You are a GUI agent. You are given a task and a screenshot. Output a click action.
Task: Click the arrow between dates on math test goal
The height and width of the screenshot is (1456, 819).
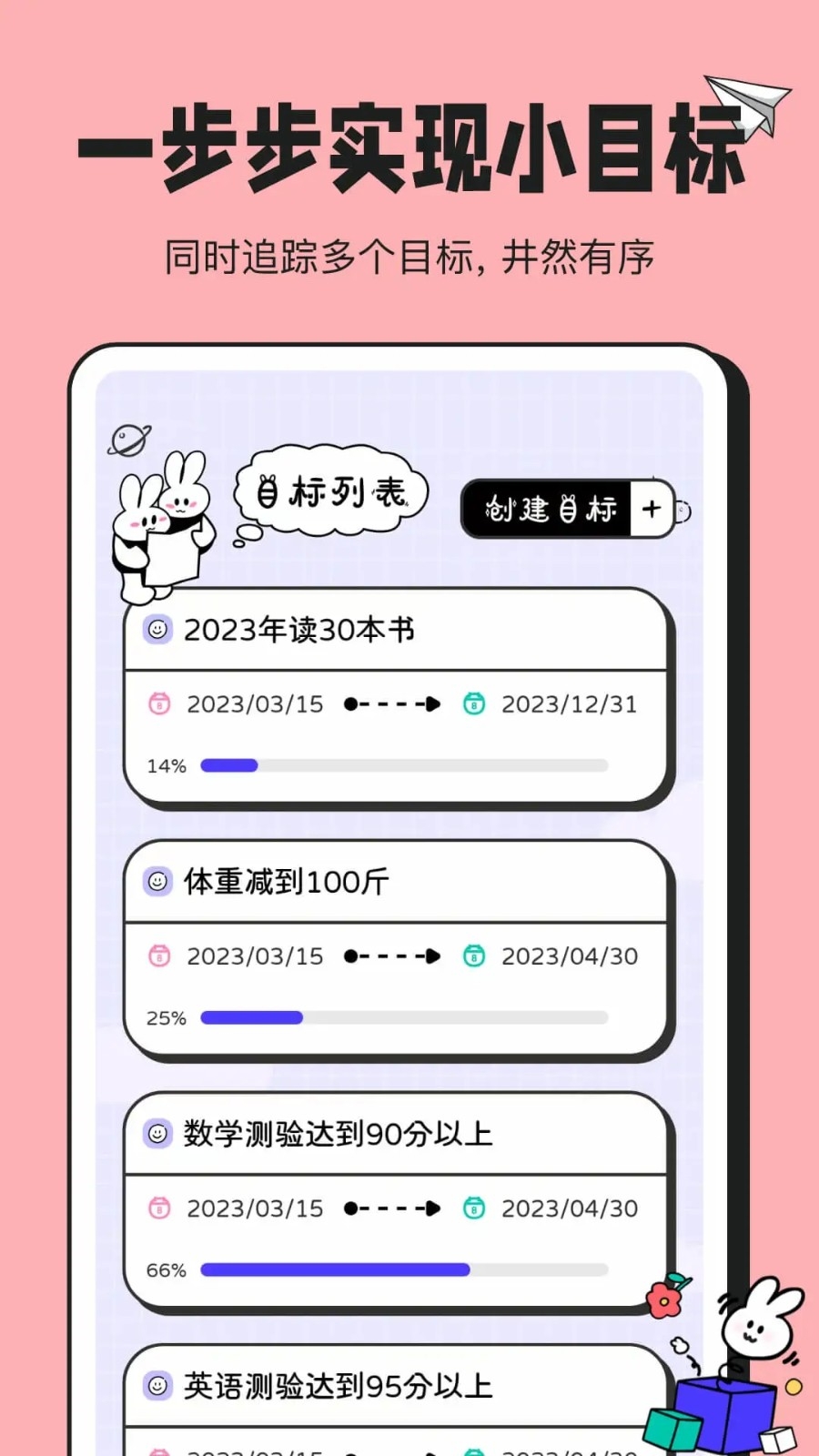tap(391, 1208)
